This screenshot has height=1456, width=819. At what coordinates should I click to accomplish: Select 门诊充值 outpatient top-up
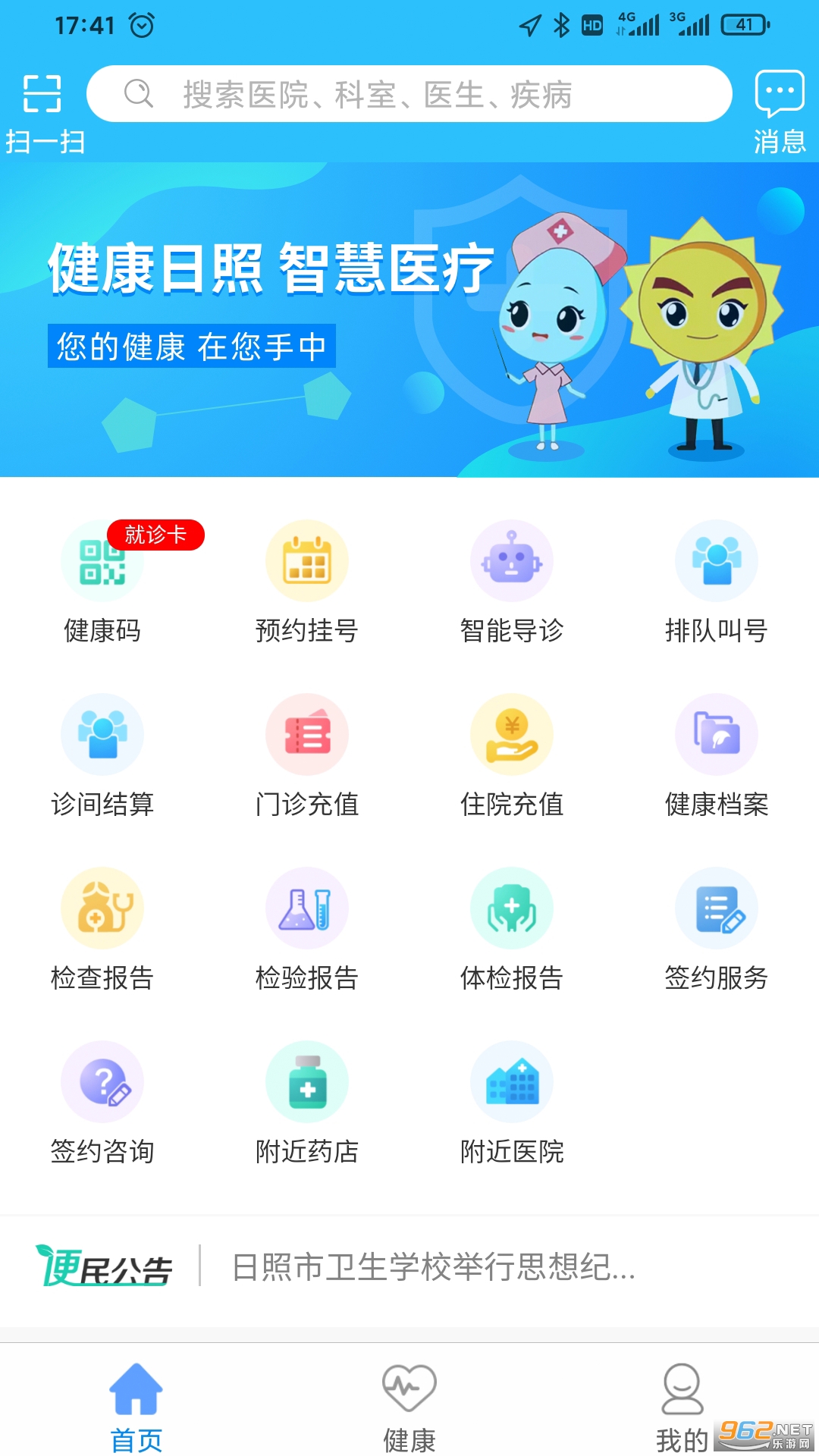tap(307, 756)
